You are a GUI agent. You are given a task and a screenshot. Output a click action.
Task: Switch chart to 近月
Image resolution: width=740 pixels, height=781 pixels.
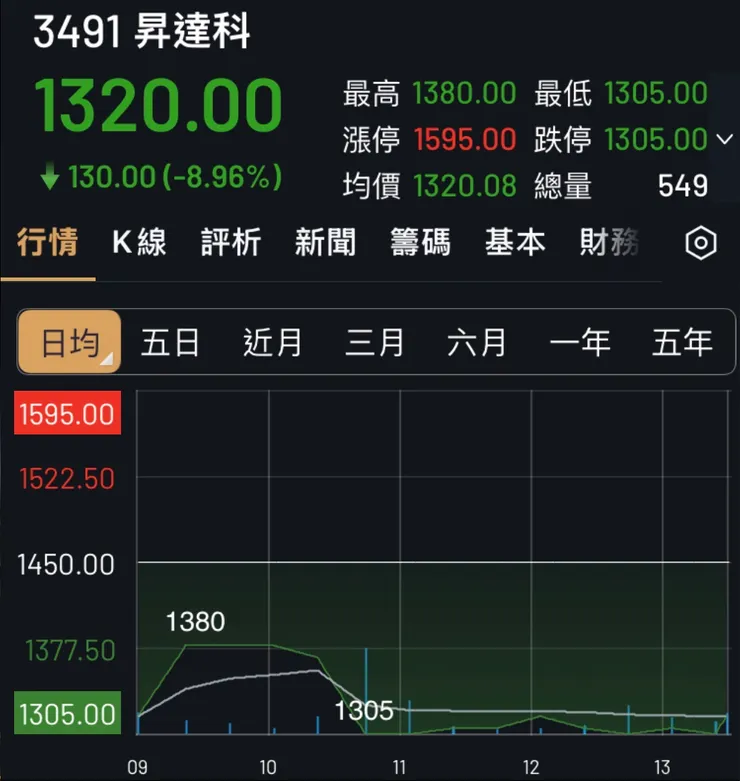[273, 343]
